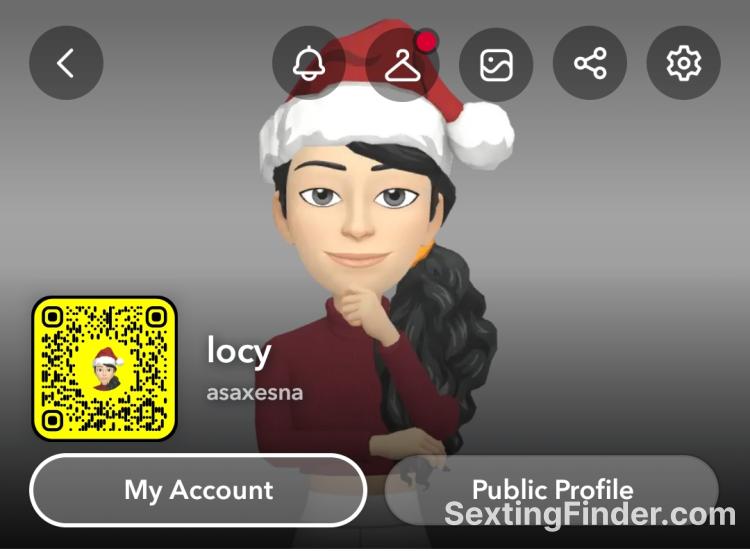The height and width of the screenshot is (551, 750).
Task: Share this Snapchat profile
Action: coord(590,63)
